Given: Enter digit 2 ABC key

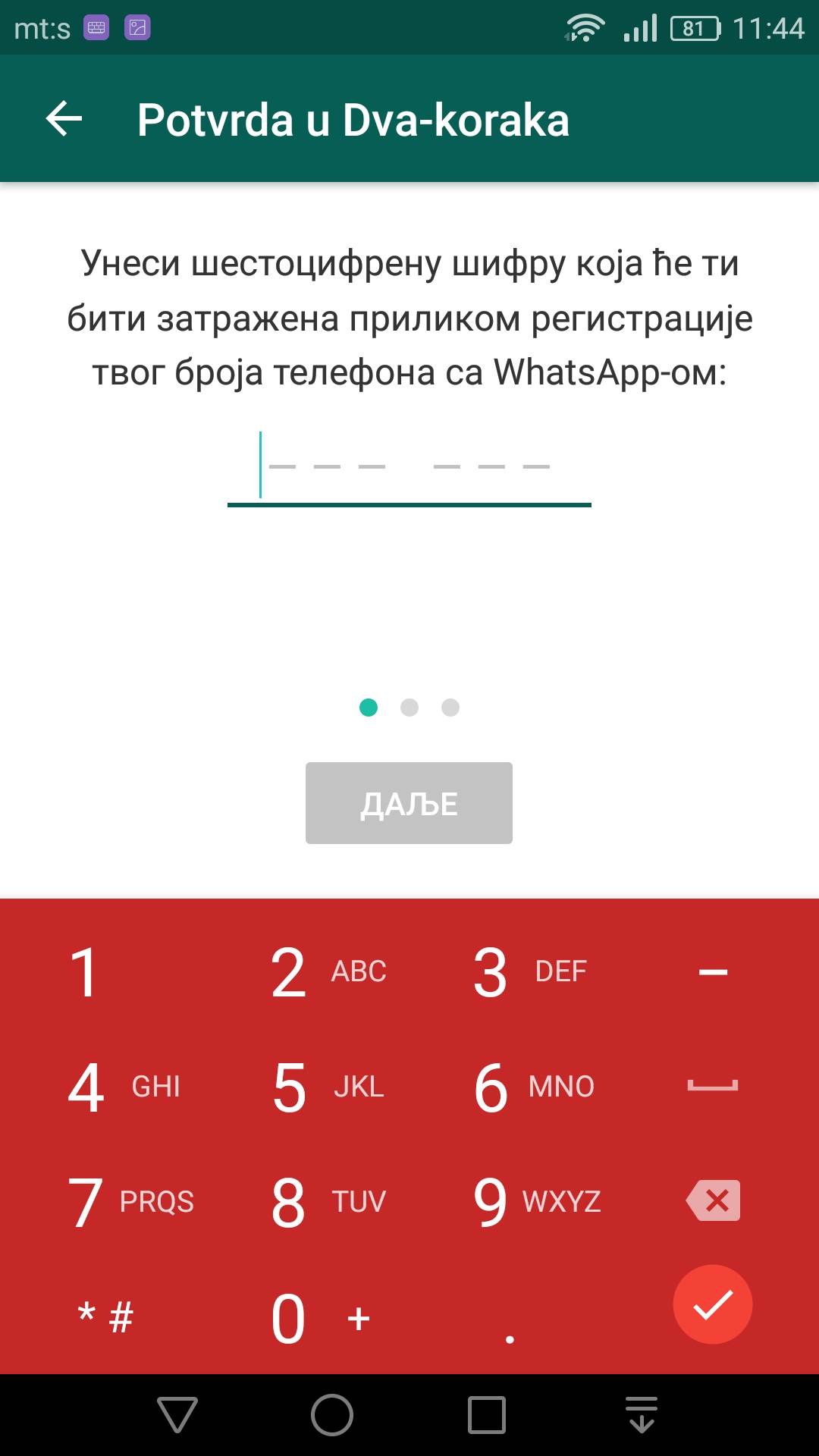Looking at the screenshot, I should [326, 972].
